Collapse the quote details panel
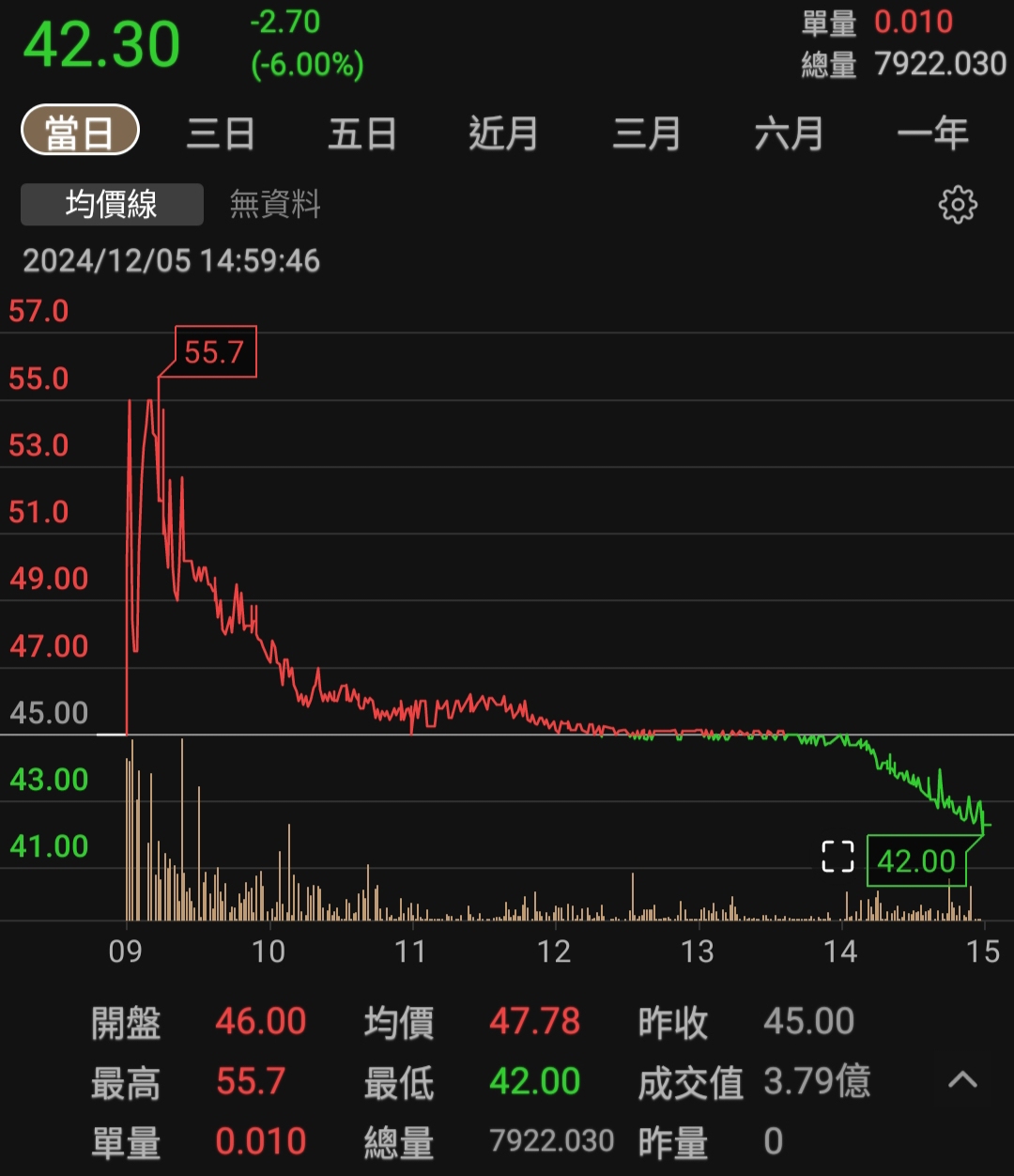The height and width of the screenshot is (1176, 1014). pyautogui.click(x=962, y=1080)
